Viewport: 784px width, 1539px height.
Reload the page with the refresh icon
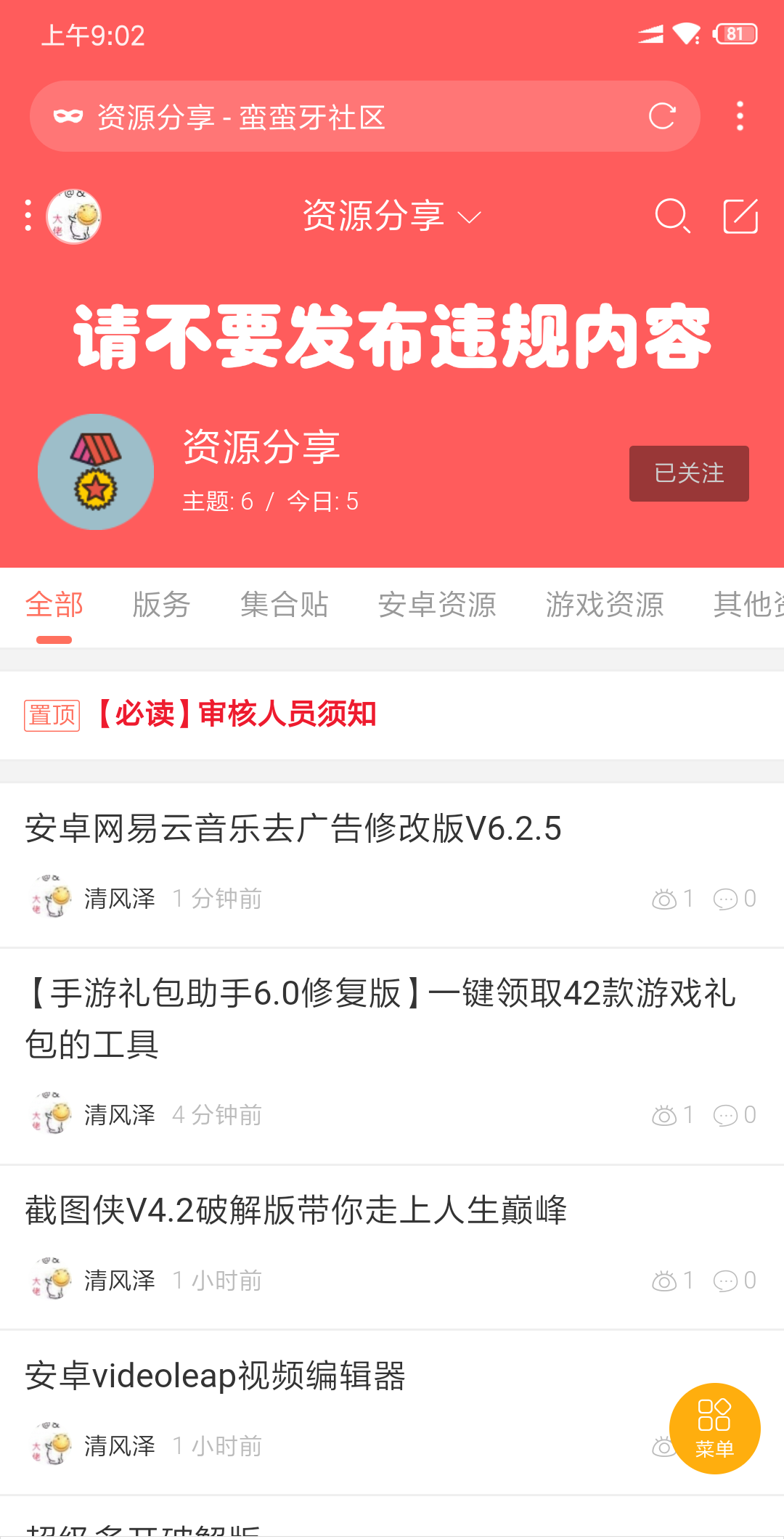click(662, 116)
